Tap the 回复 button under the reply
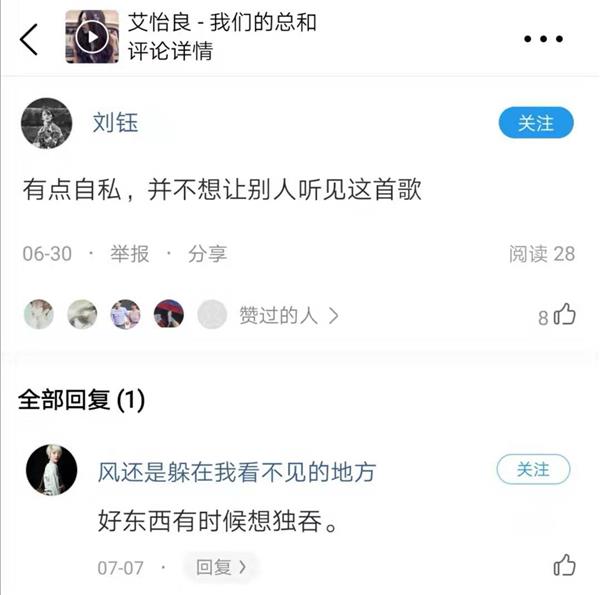600x595 pixels. 220,567
